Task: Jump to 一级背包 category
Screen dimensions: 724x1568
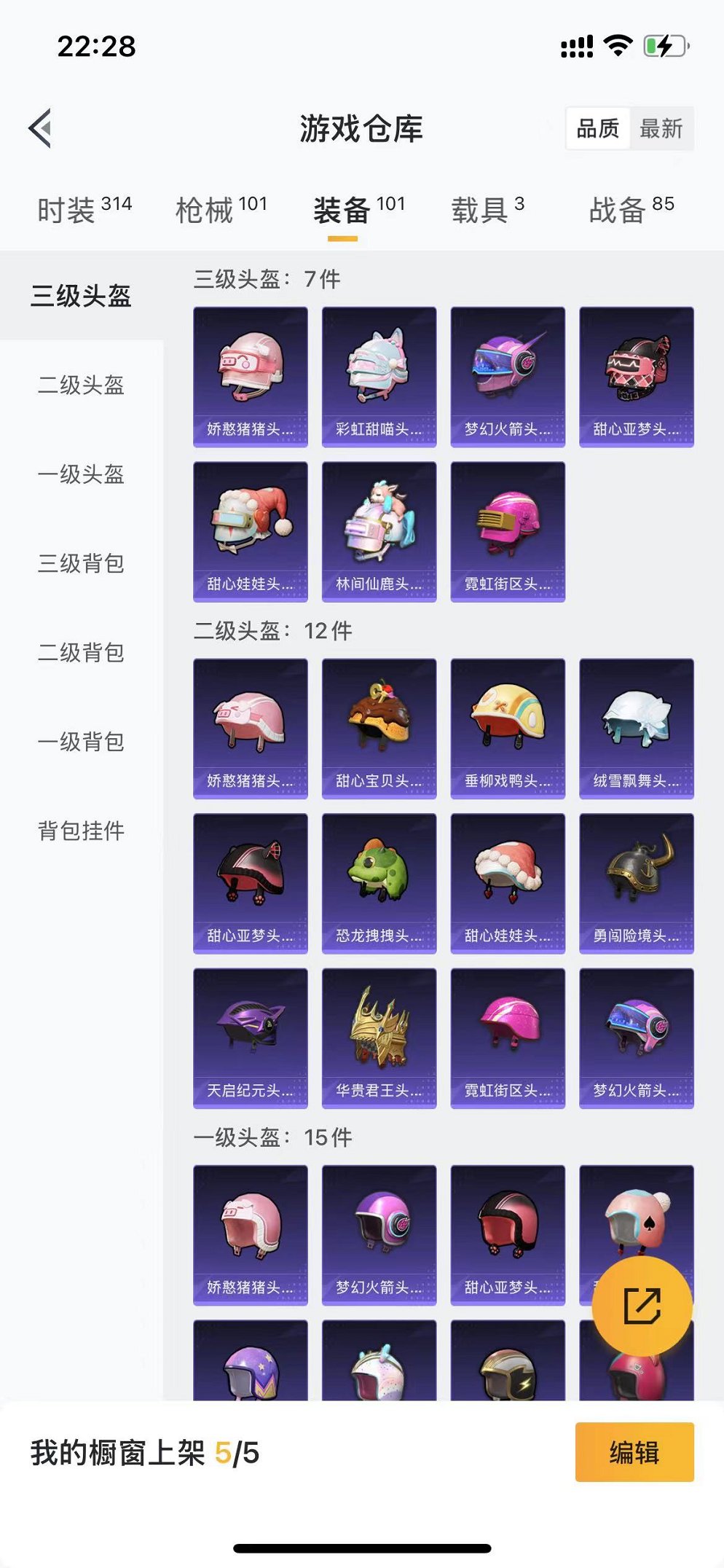Action: click(82, 742)
